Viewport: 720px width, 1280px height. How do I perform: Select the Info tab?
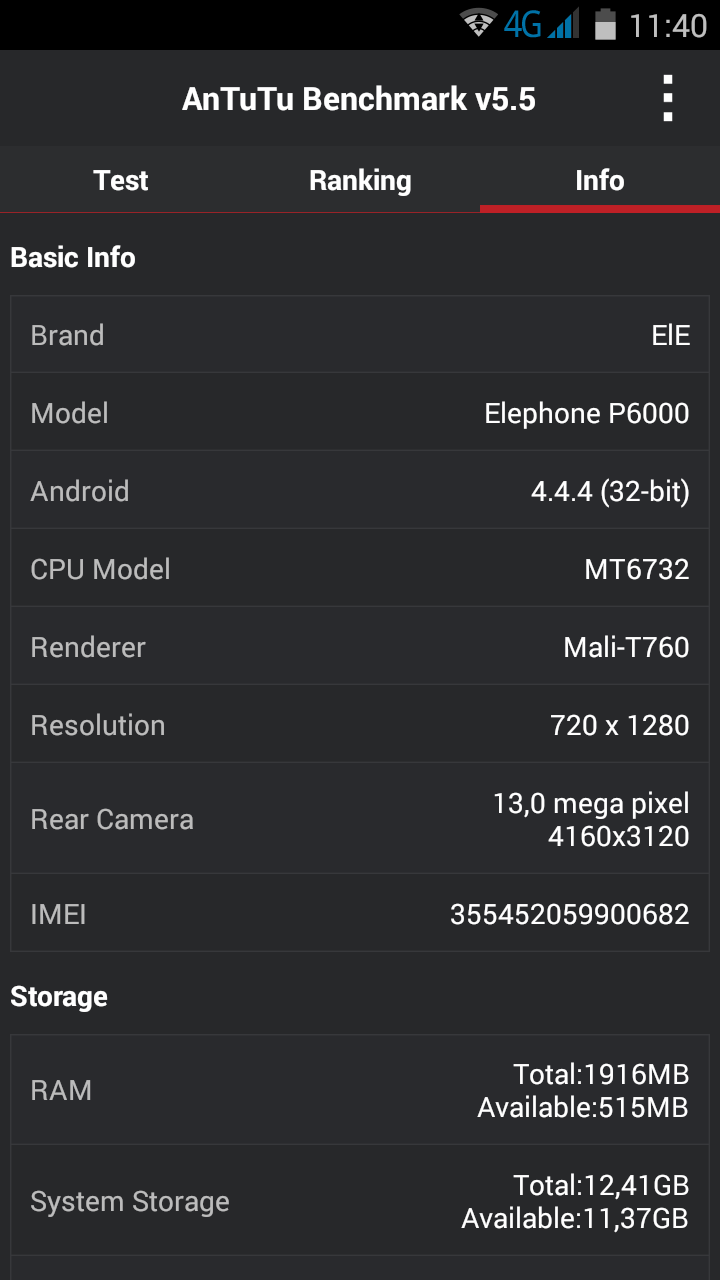pyautogui.click(x=600, y=180)
